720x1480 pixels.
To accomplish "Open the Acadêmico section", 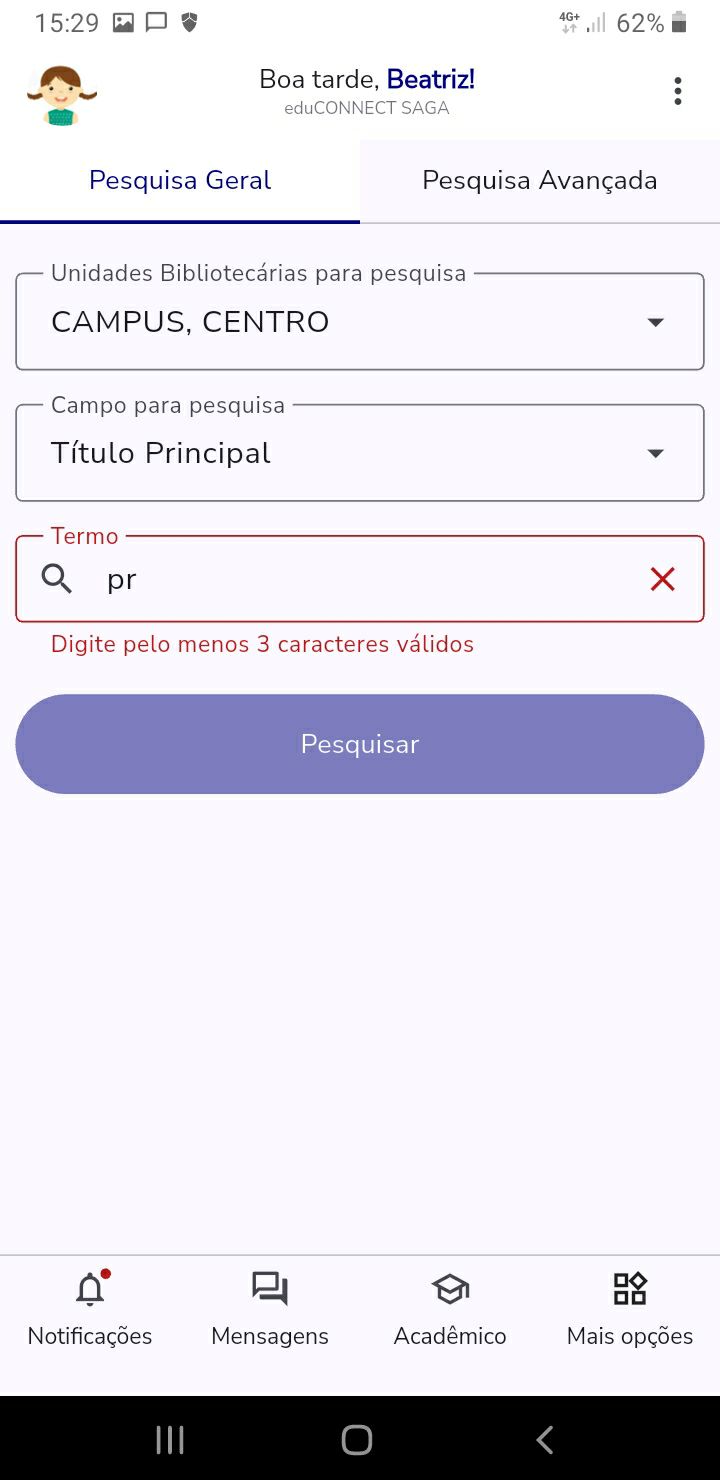I will [x=450, y=1308].
